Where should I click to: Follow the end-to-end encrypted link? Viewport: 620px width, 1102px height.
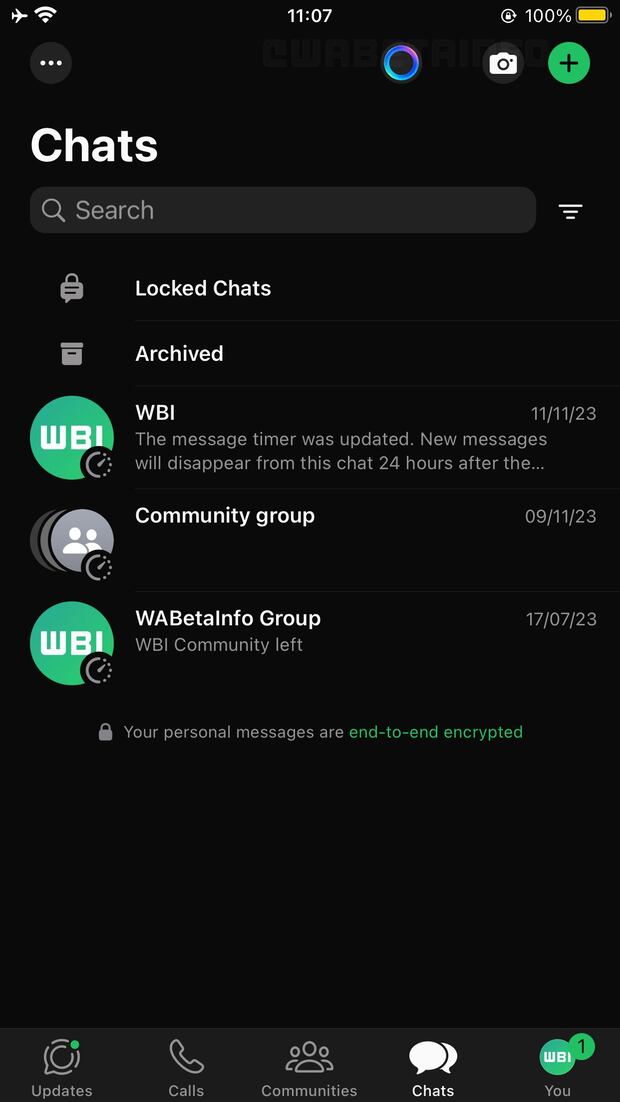435,732
